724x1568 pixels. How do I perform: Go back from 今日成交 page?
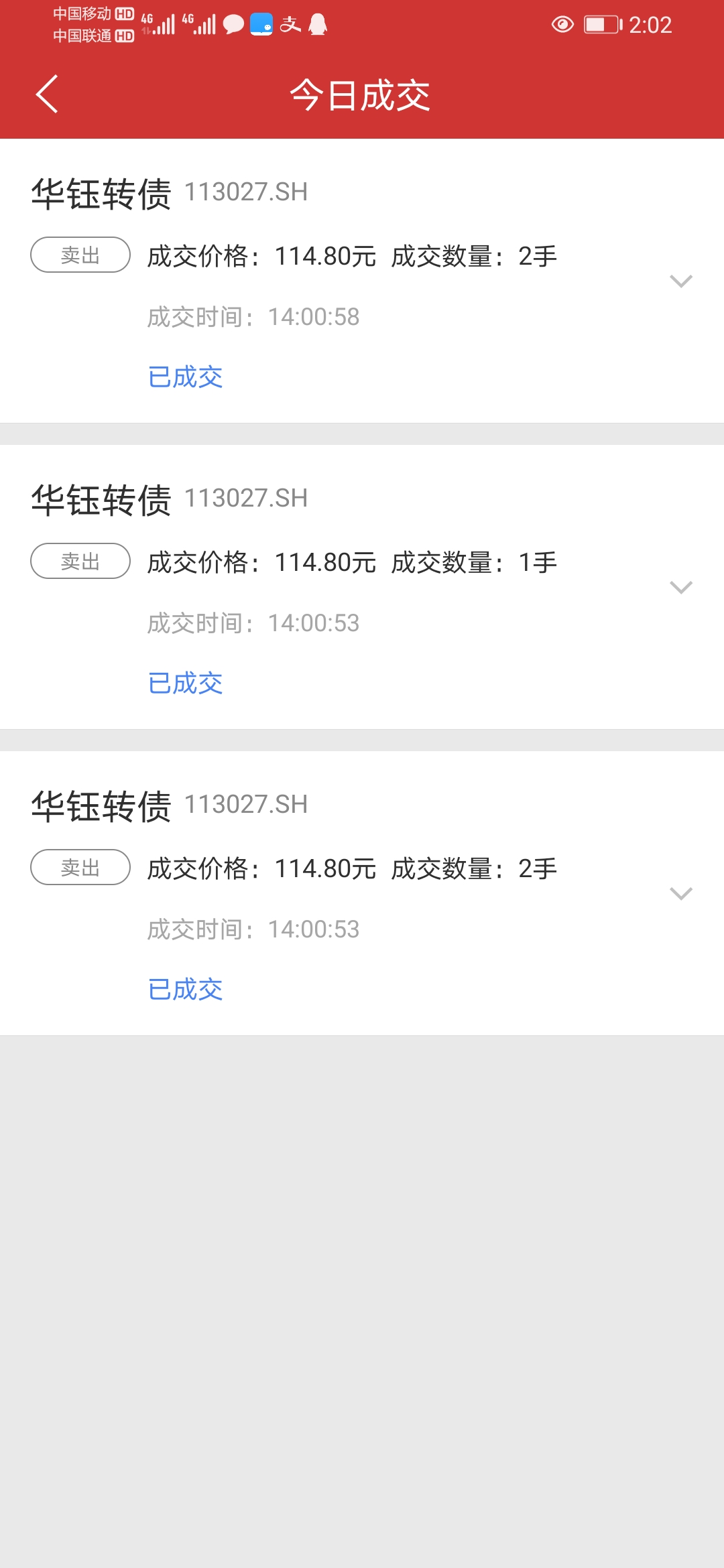pos(47,94)
